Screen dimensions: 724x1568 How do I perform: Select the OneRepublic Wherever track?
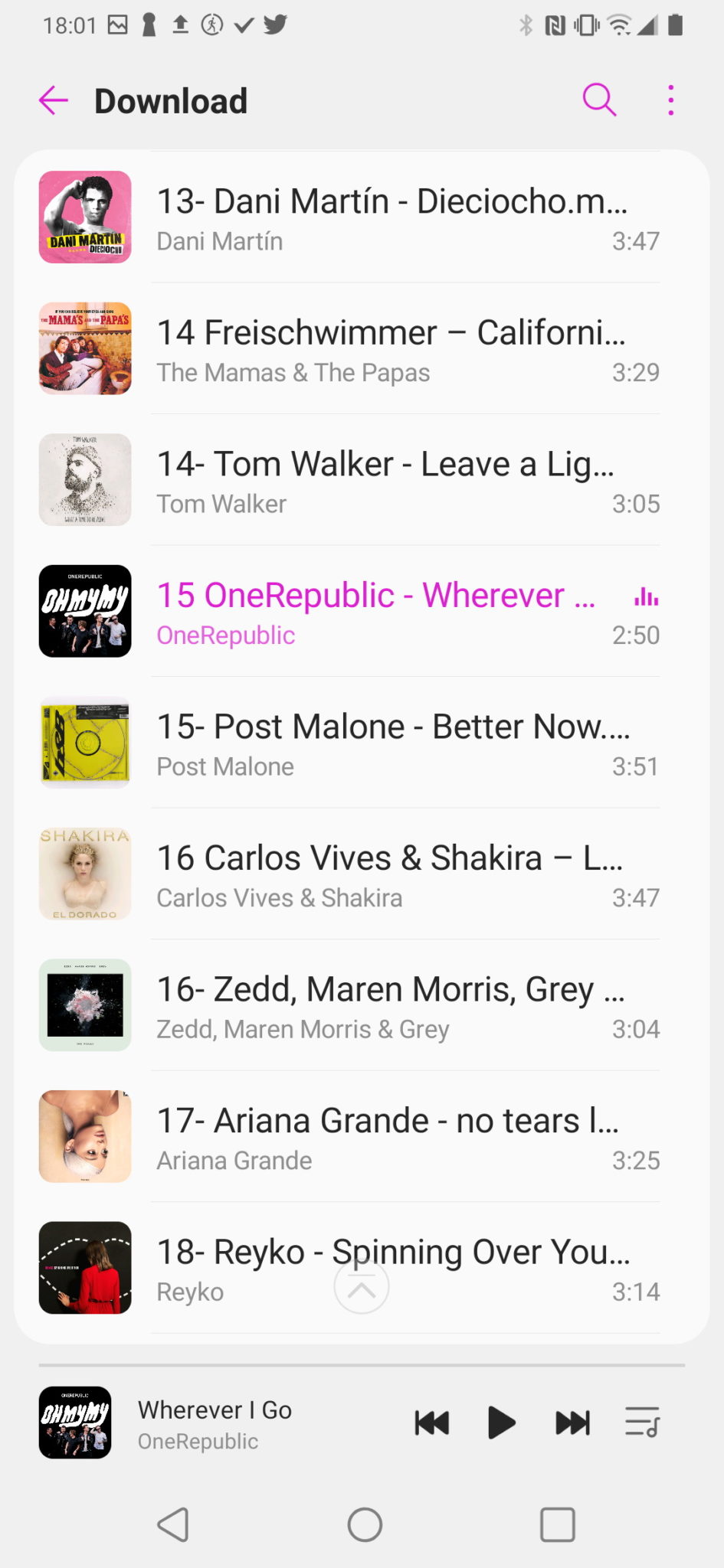[x=362, y=612]
